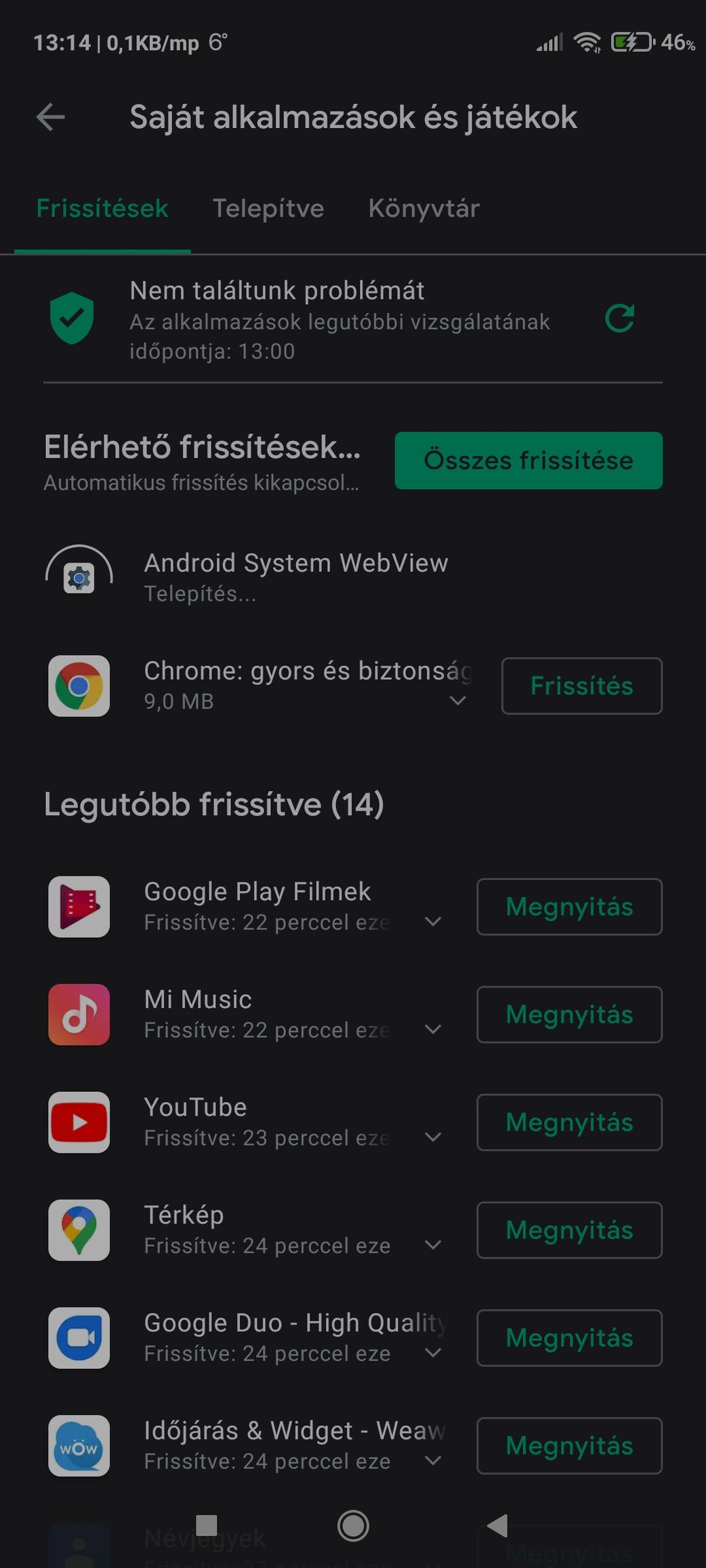Tap the system home button

click(x=353, y=1526)
